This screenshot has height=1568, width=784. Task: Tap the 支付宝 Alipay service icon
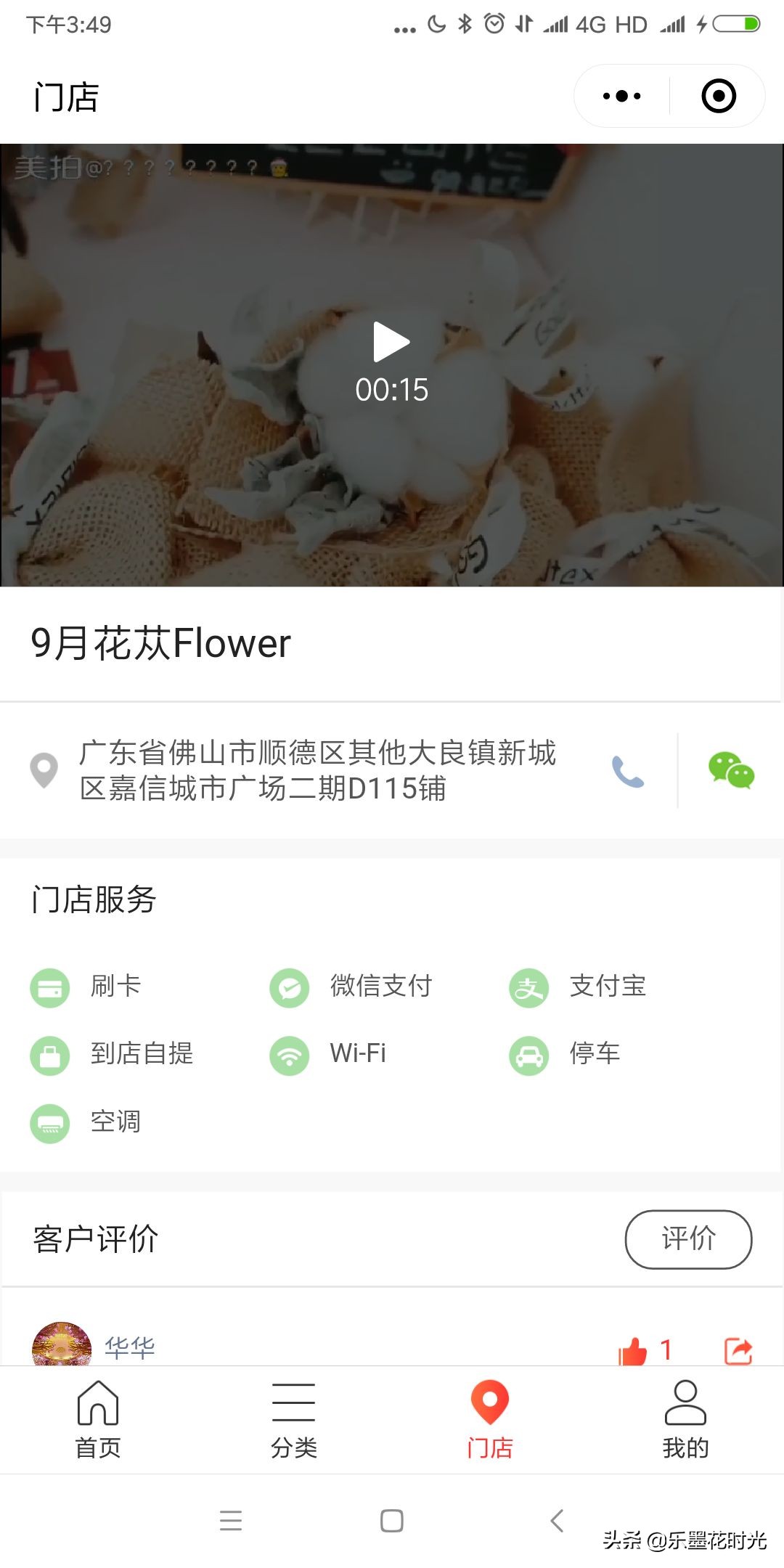tap(529, 987)
